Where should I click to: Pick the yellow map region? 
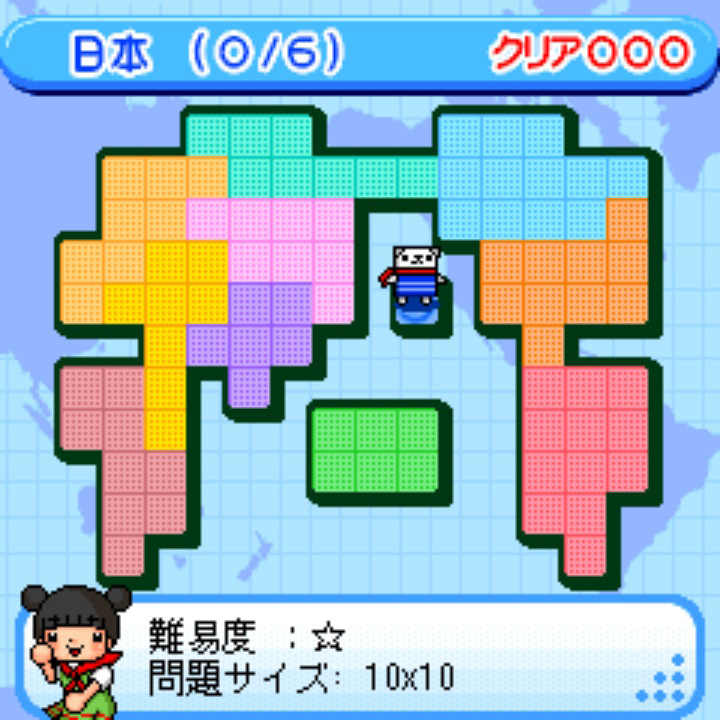point(165,300)
